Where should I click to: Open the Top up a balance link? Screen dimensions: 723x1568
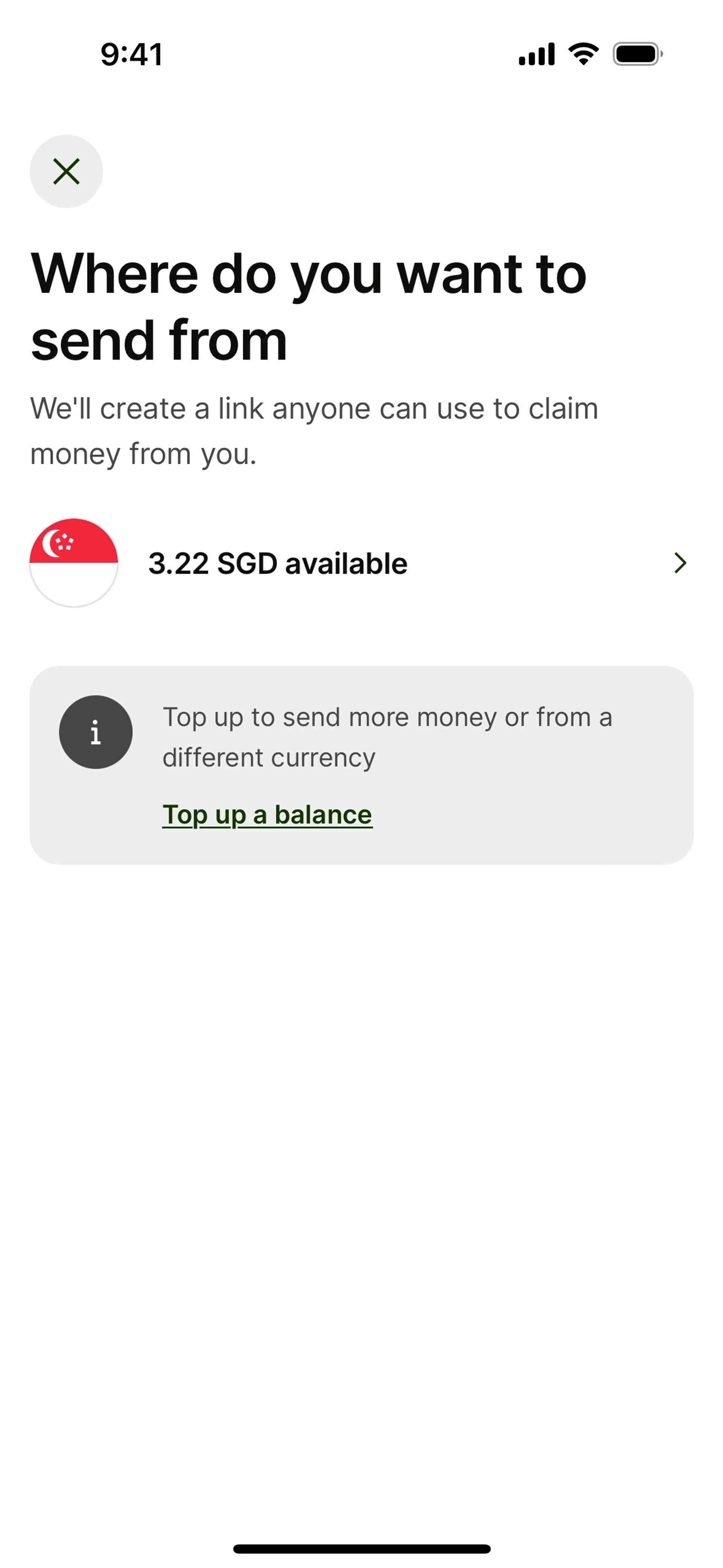267,815
